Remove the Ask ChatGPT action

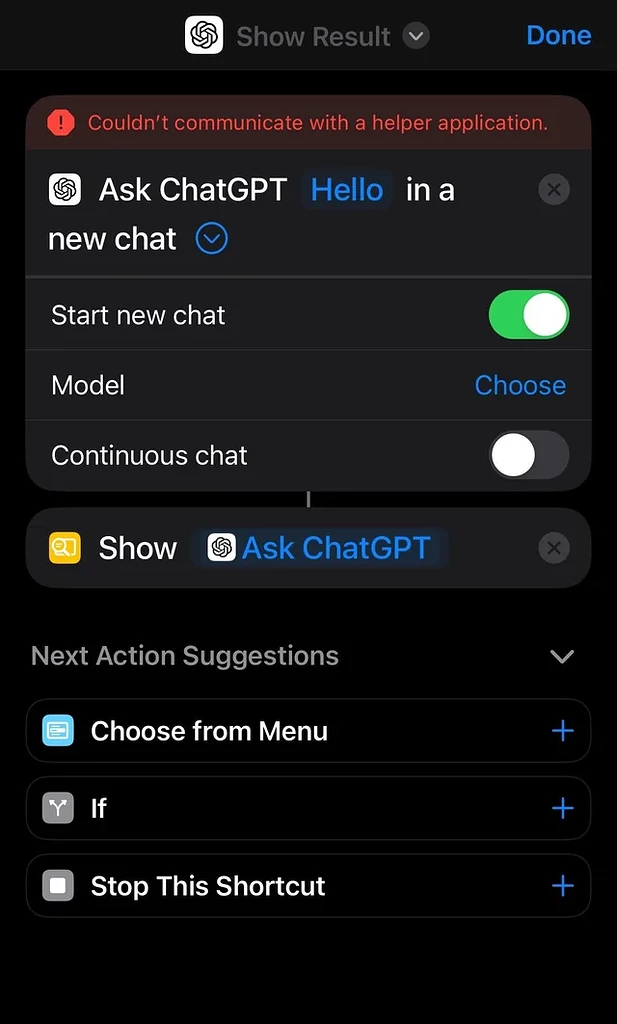tap(554, 190)
